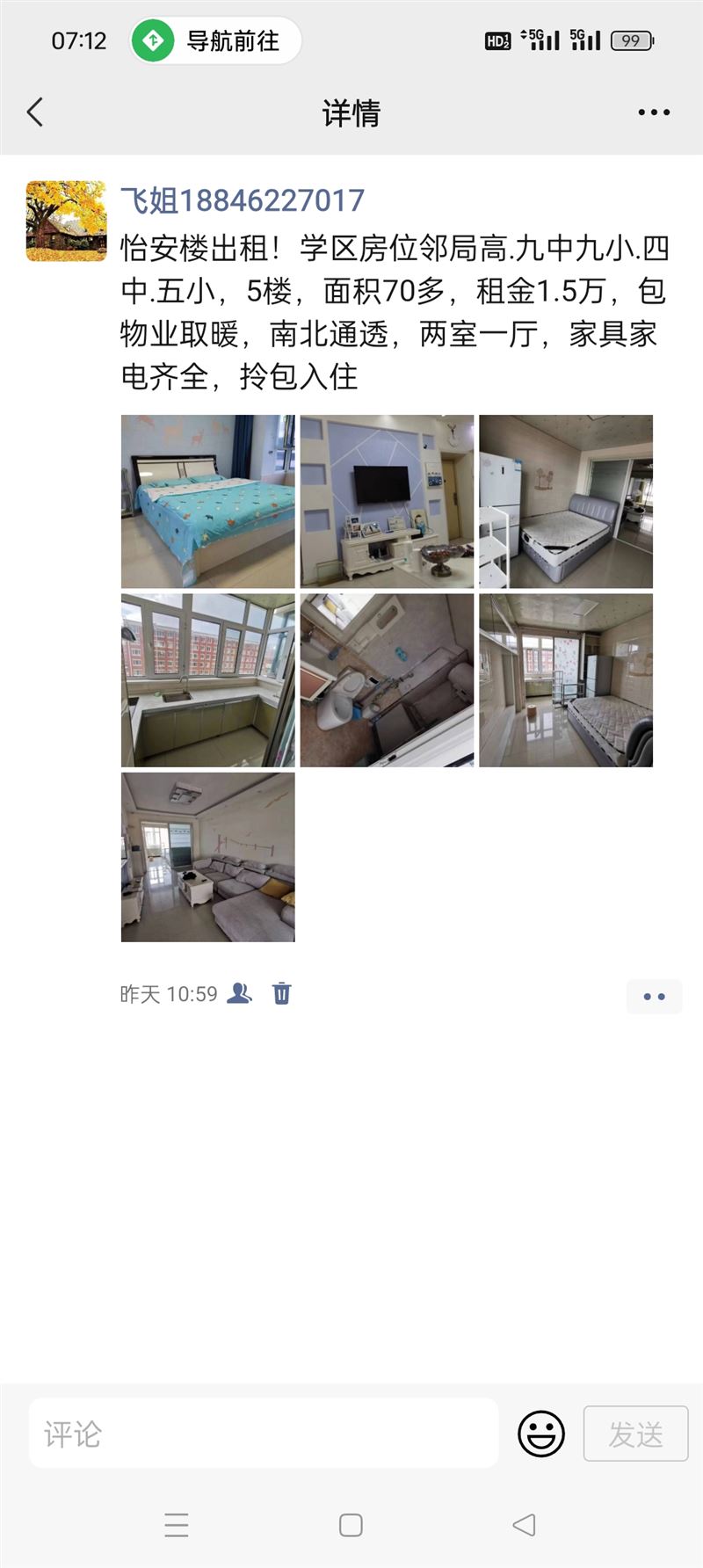Open the recent apps menu

[177, 1525]
